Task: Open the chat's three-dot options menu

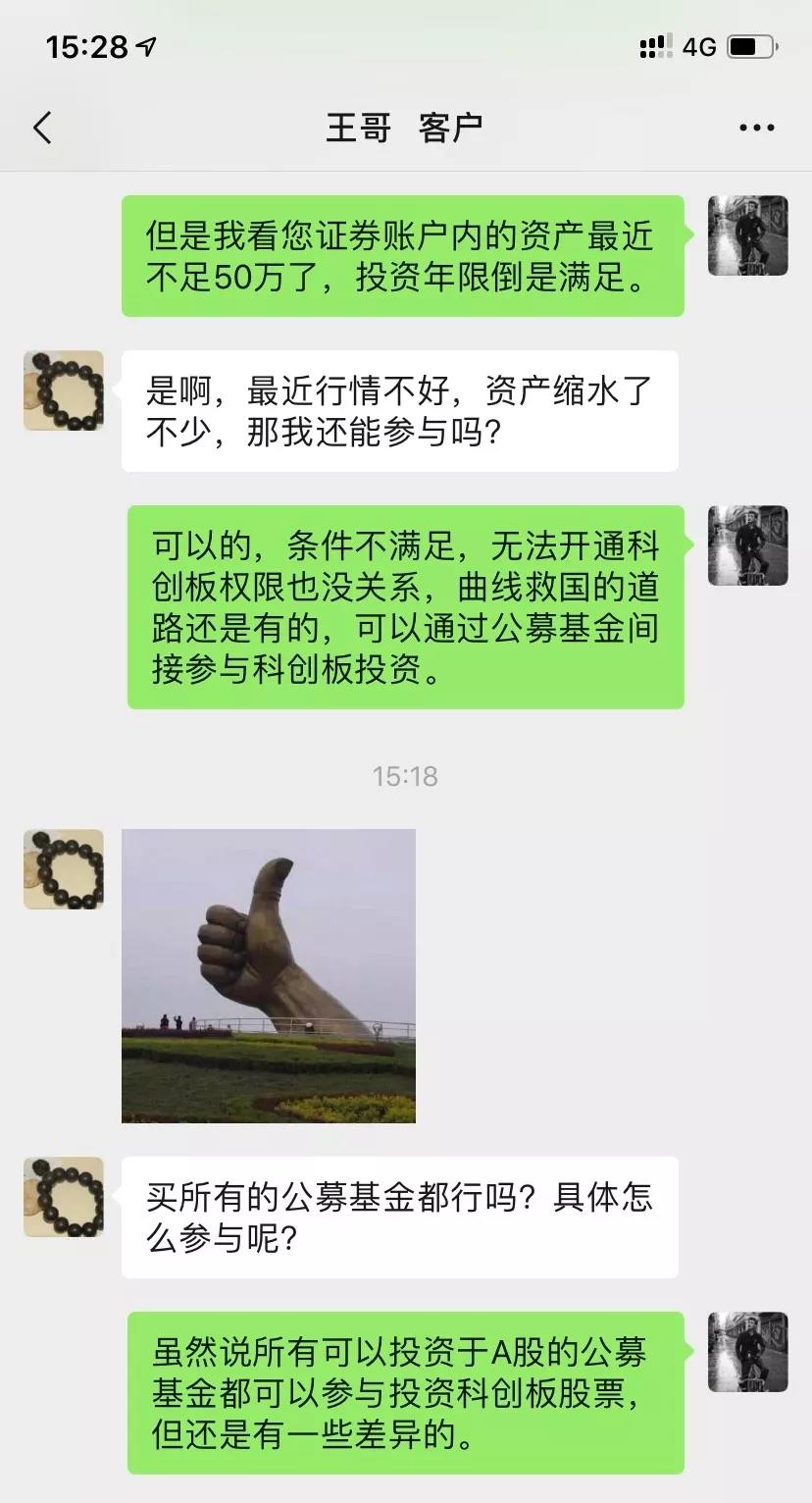Action: (756, 128)
